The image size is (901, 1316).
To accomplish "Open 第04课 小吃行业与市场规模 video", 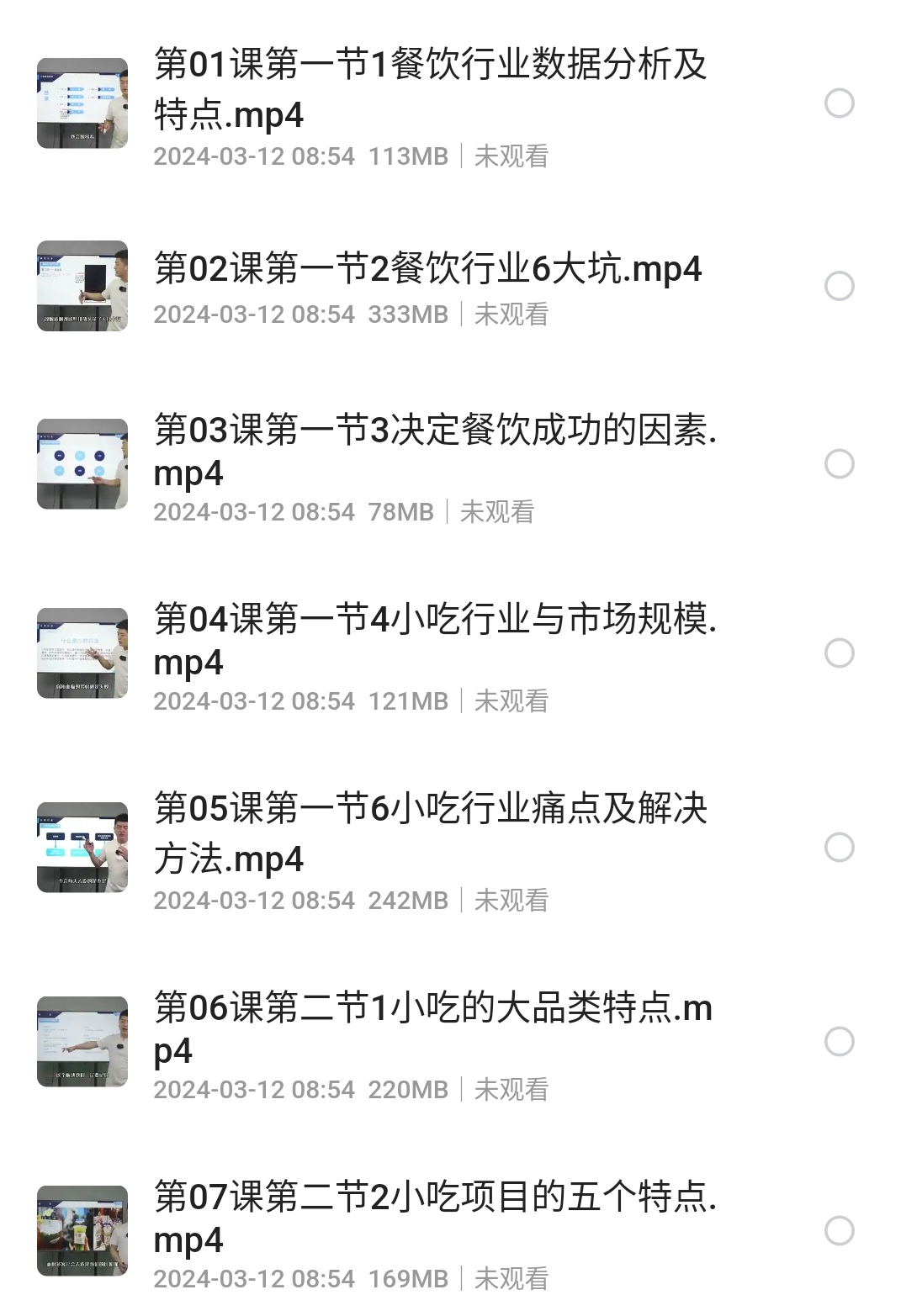I will 434,640.
